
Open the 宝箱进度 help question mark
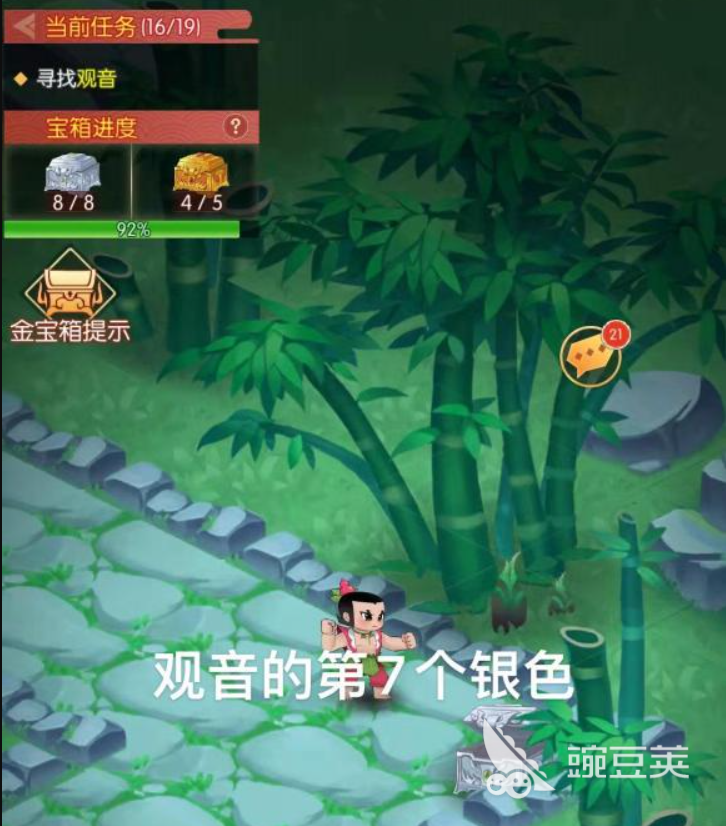(x=236, y=126)
